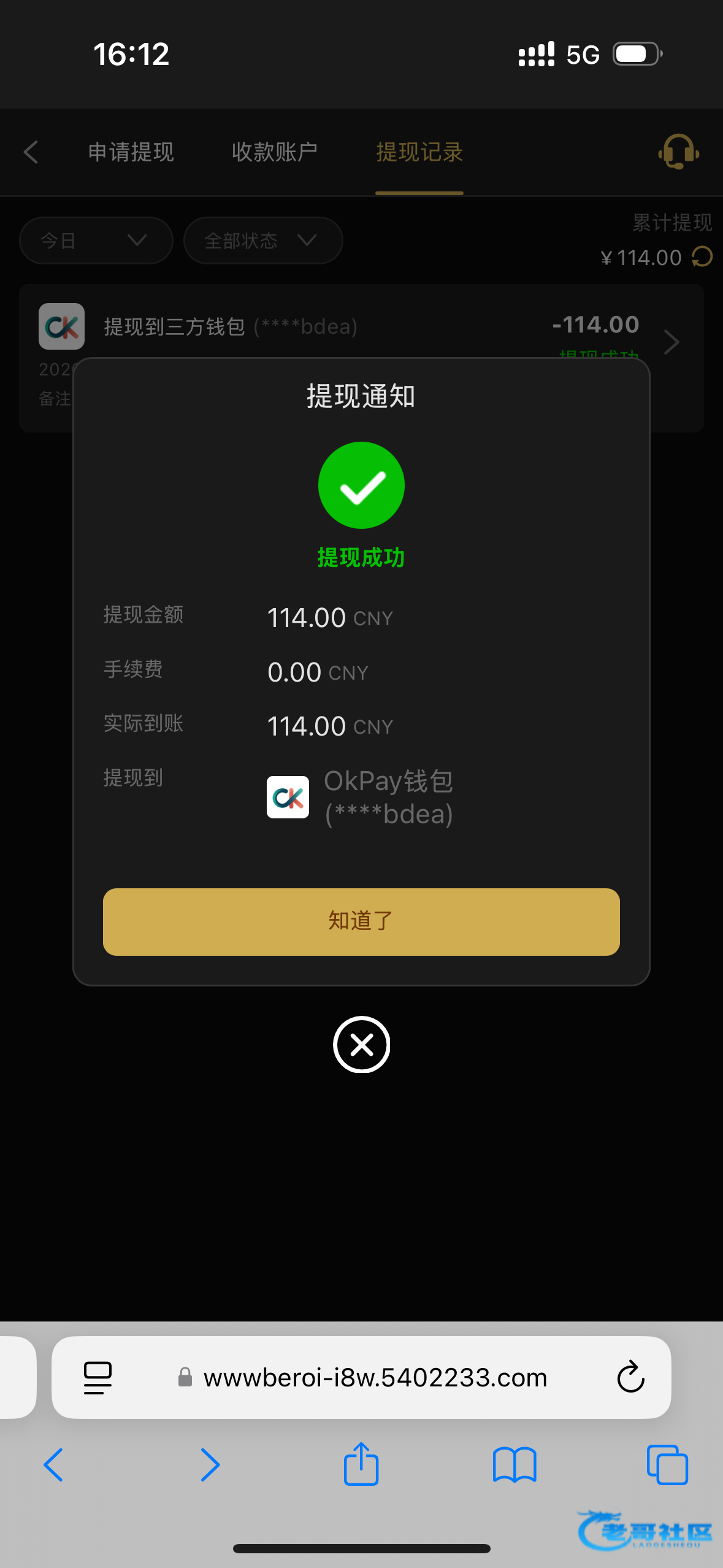Image resolution: width=723 pixels, height=1568 pixels.
Task: Switch to the 申请提现 tab
Action: point(131,152)
